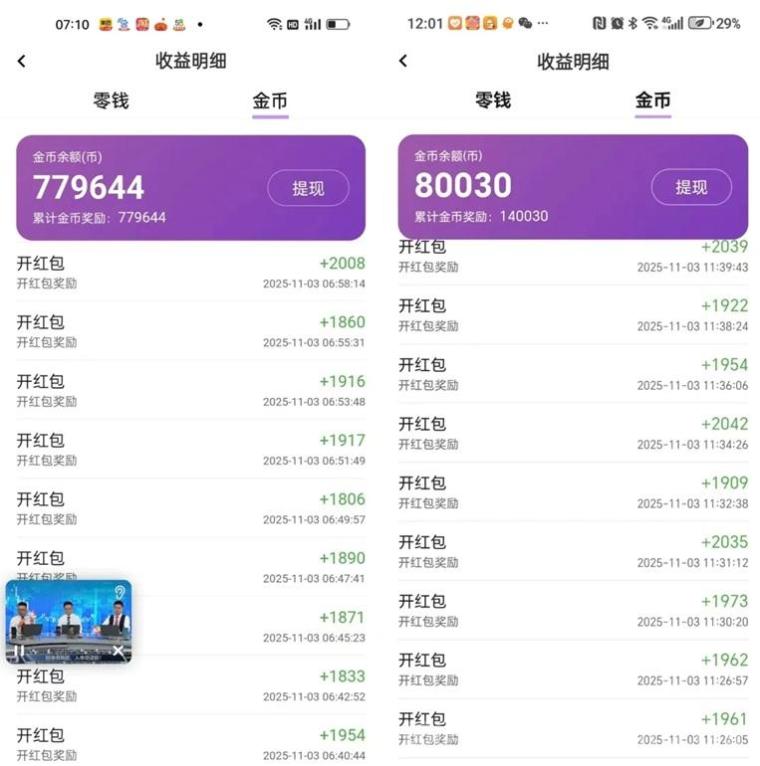Pause the floating live video

(17, 648)
